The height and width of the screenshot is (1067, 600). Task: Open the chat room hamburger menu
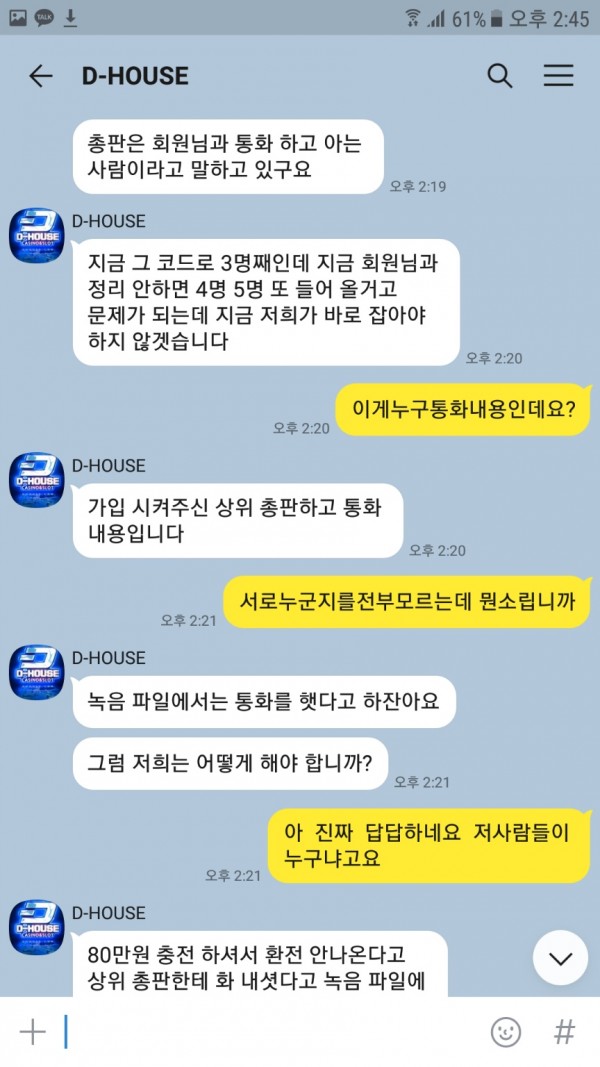coord(558,76)
